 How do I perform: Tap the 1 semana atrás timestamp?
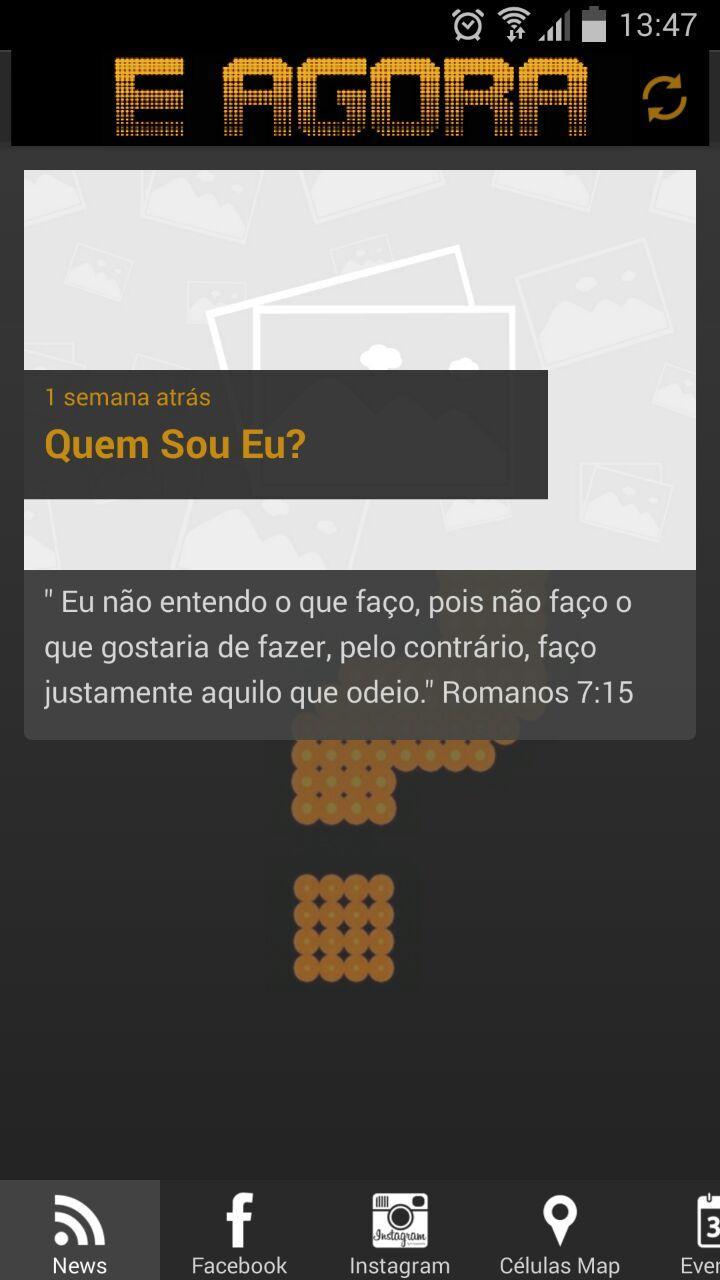pyautogui.click(x=126, y=396)
